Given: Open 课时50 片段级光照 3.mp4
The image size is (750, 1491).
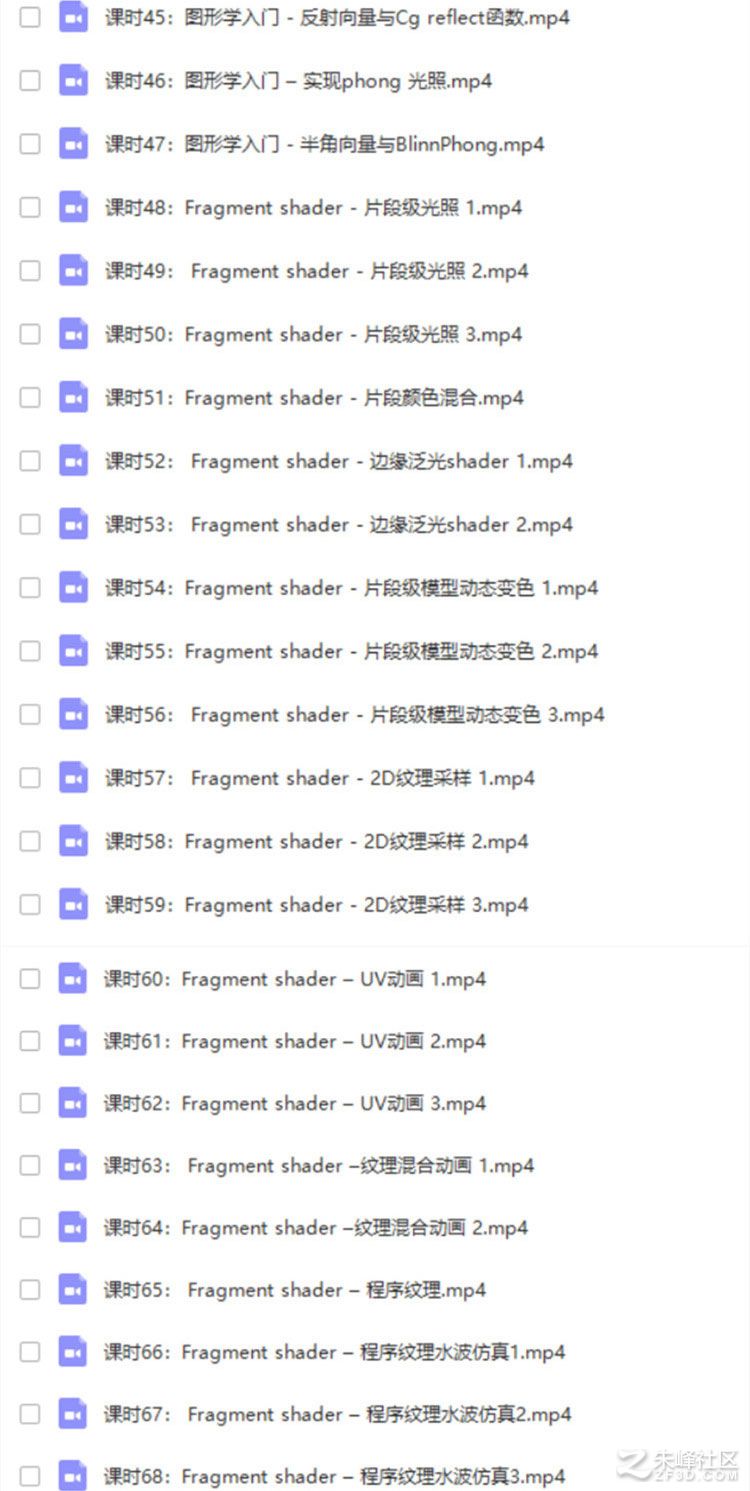Looking at the screenshot, I should click(x=313, y=334).
